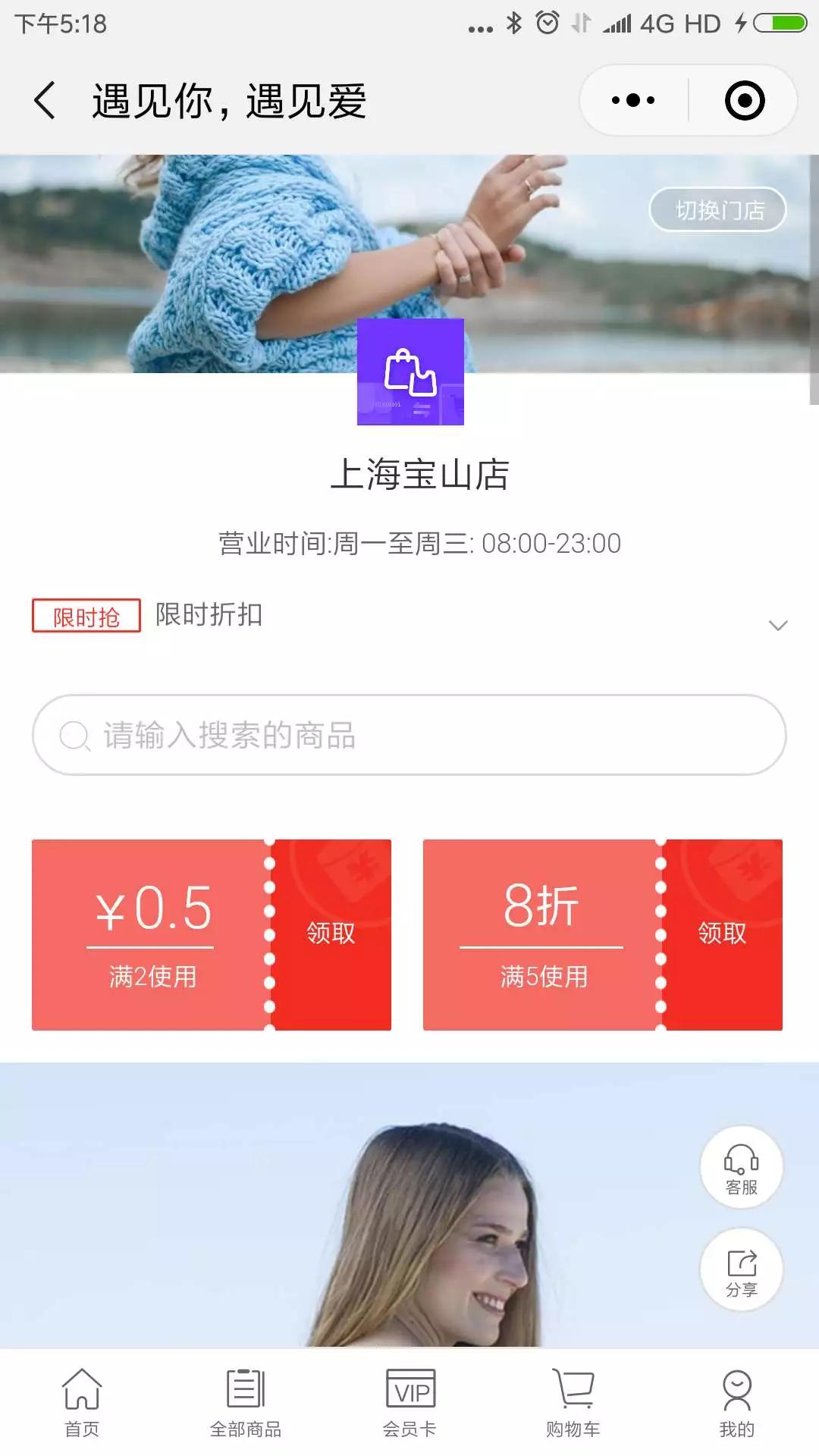Claim the 8折 discount coupon
The height and width of the screenshot is (1456, 819).
[x=721, y=934]
